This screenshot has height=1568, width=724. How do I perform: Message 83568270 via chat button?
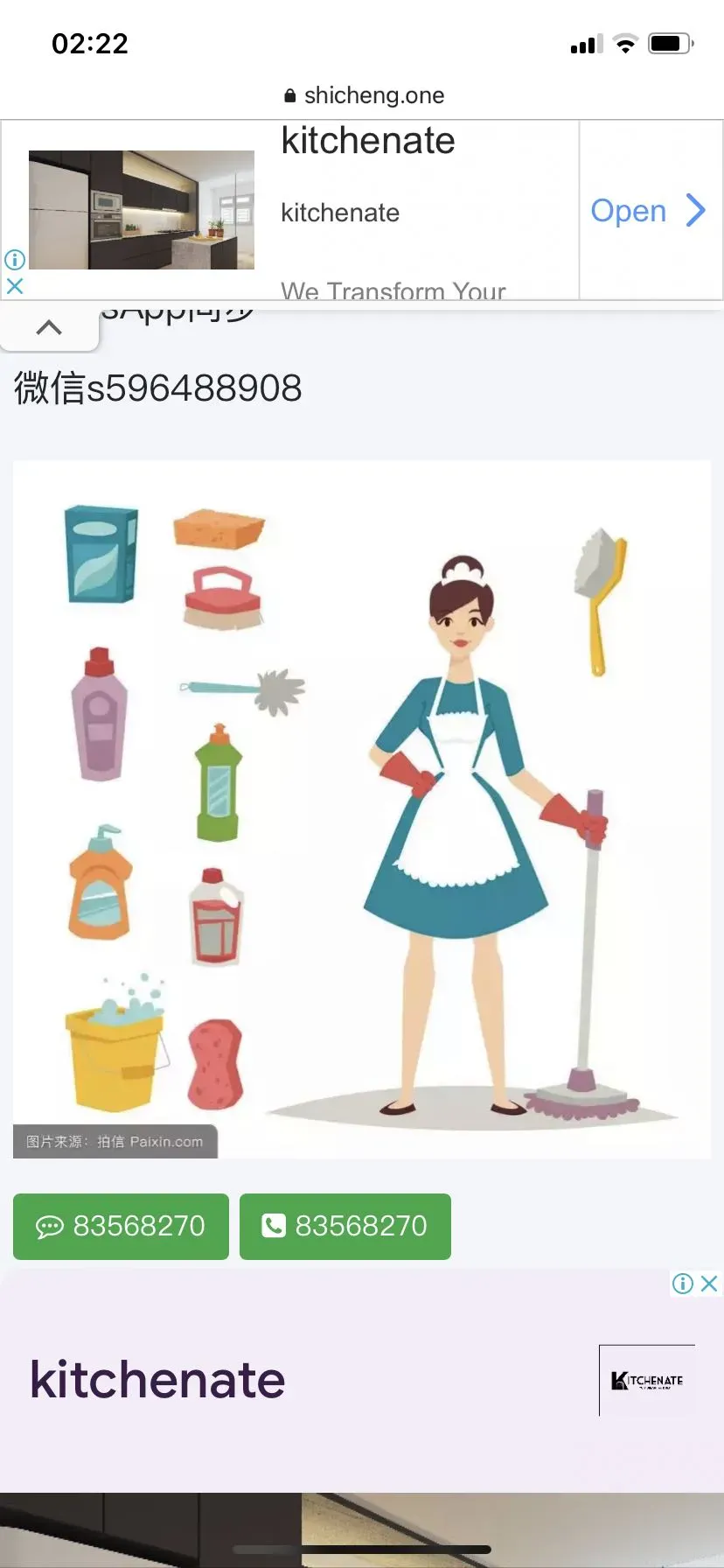(x=121, y=1227)
